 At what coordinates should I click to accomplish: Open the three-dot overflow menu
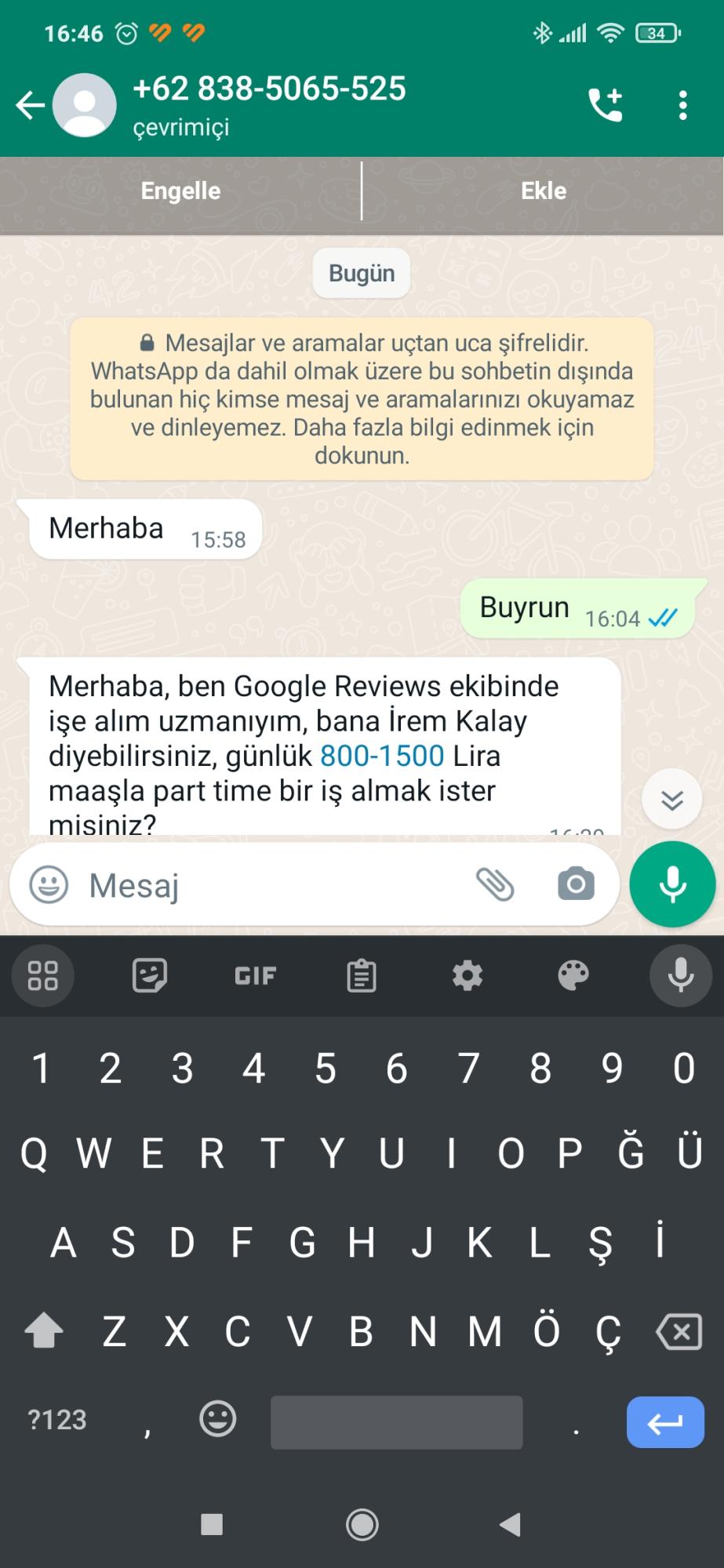[683, 105]
